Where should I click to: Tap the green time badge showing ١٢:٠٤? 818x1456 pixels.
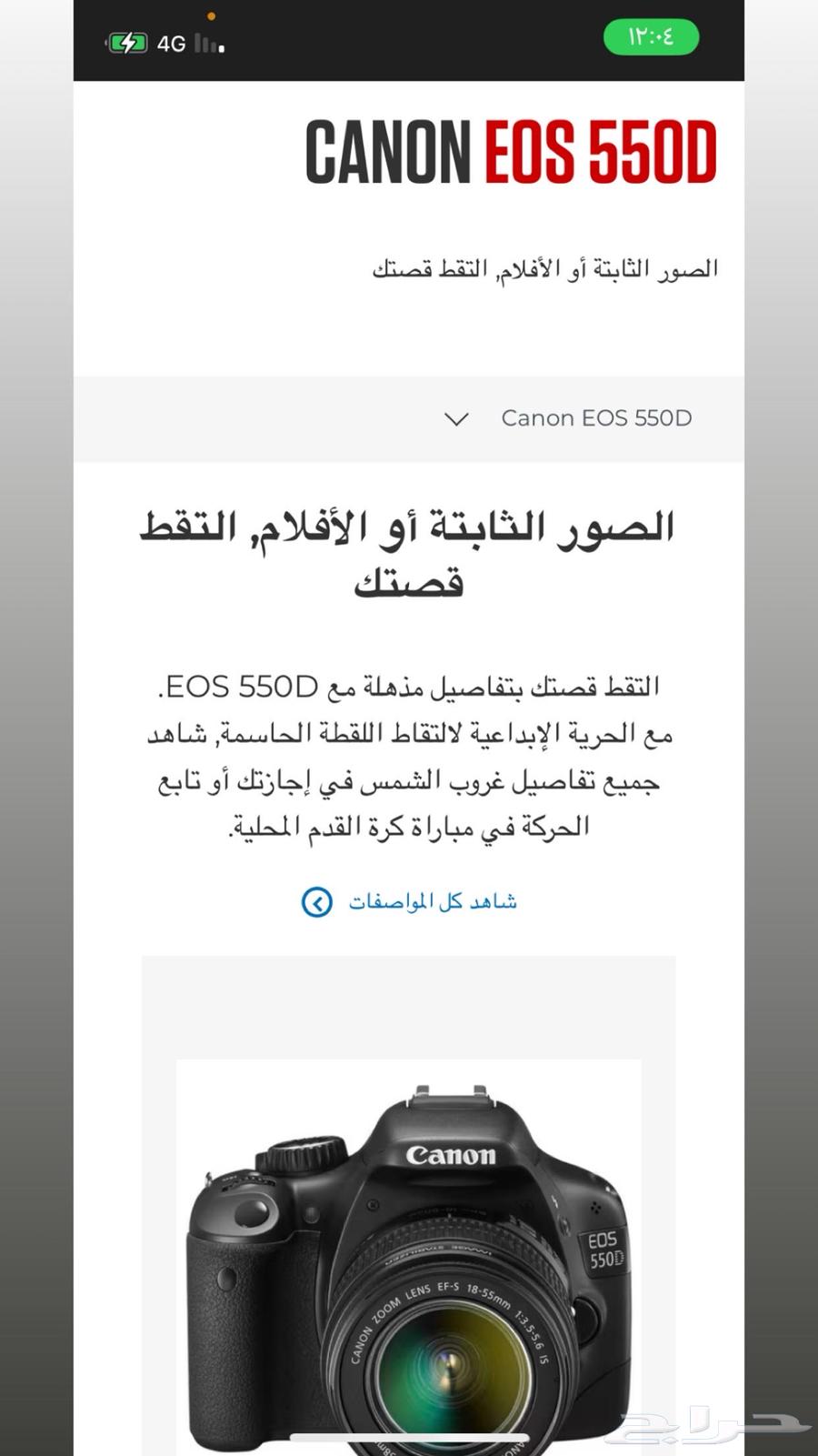(650, 35)
